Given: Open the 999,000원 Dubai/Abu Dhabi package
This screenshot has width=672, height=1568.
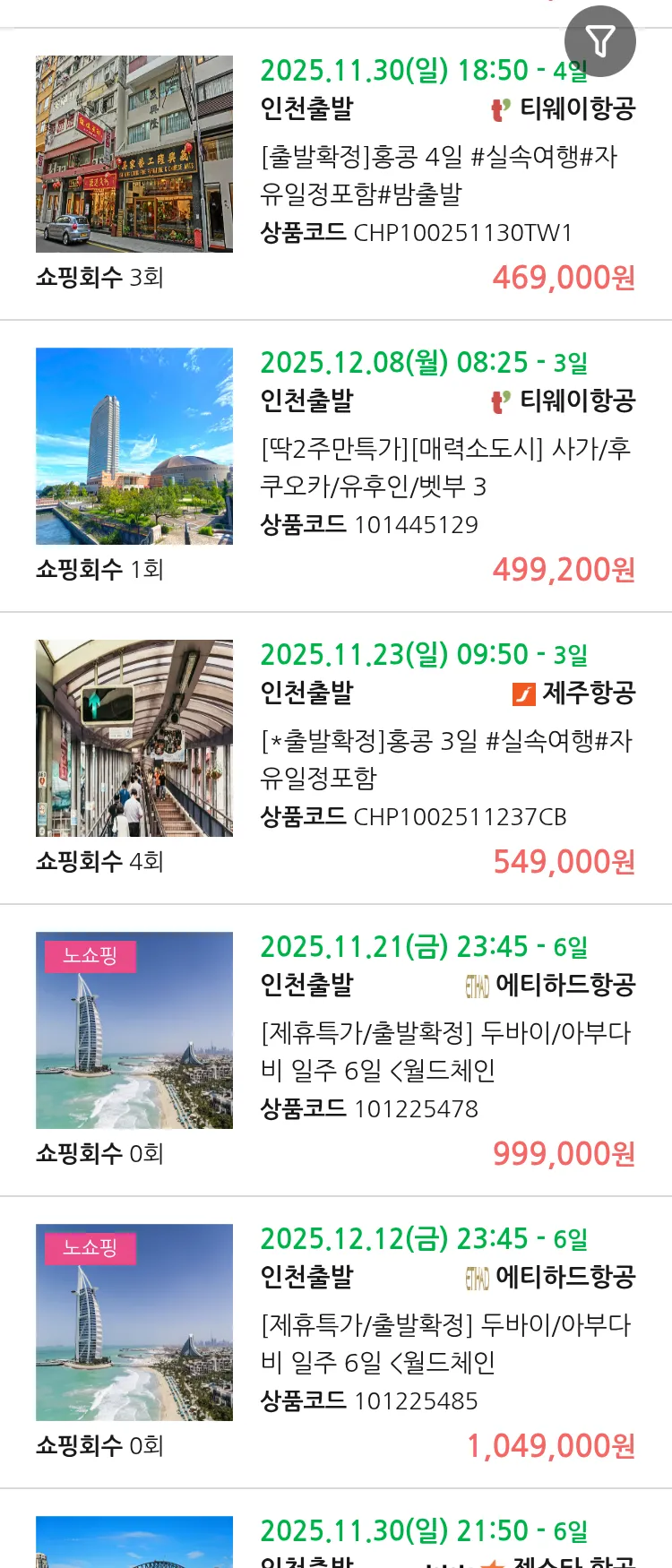Looking at the screenshot, I should pyautogui.click(x=445, y=1051).
